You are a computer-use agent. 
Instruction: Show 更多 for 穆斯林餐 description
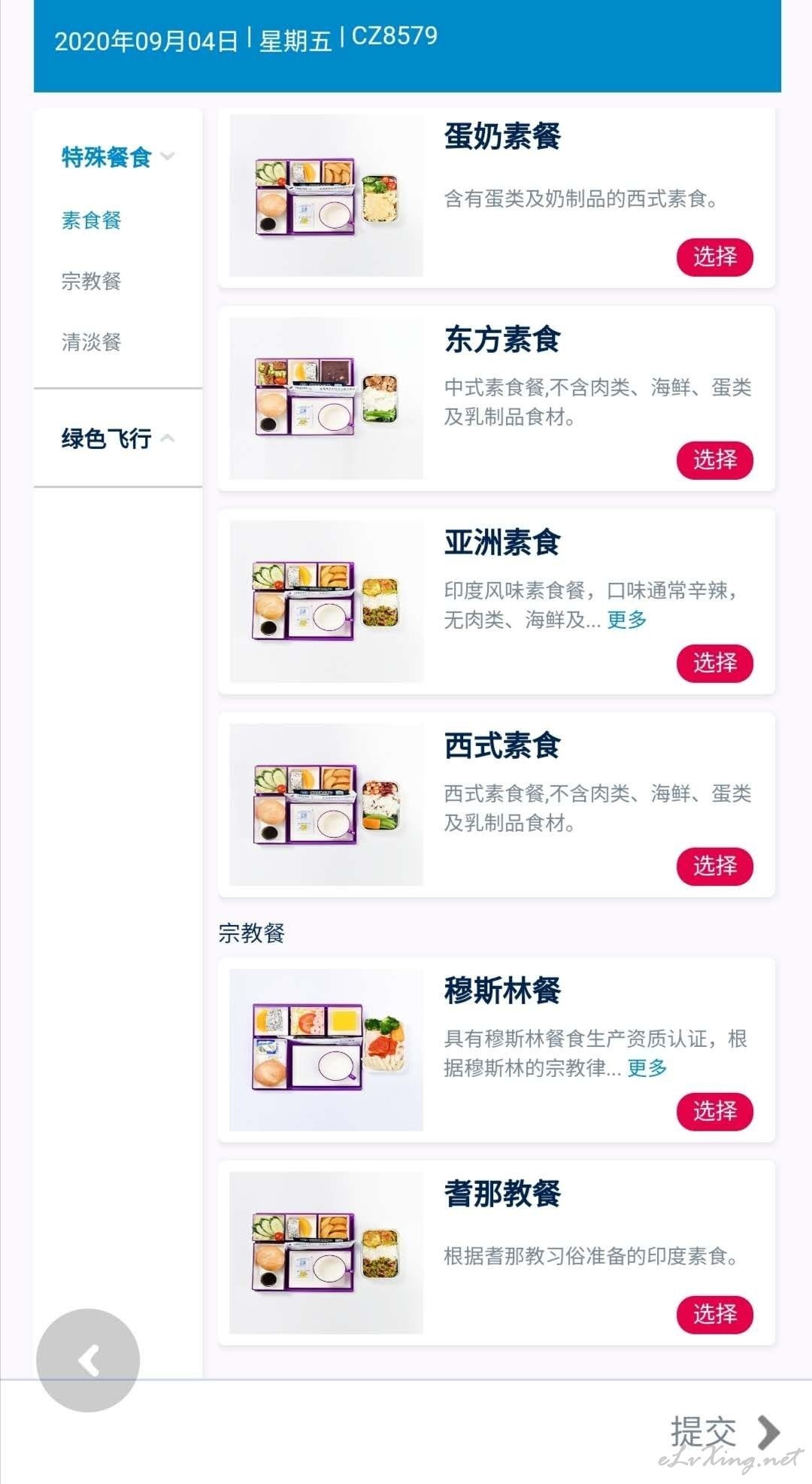click(x=647, y=1068)
